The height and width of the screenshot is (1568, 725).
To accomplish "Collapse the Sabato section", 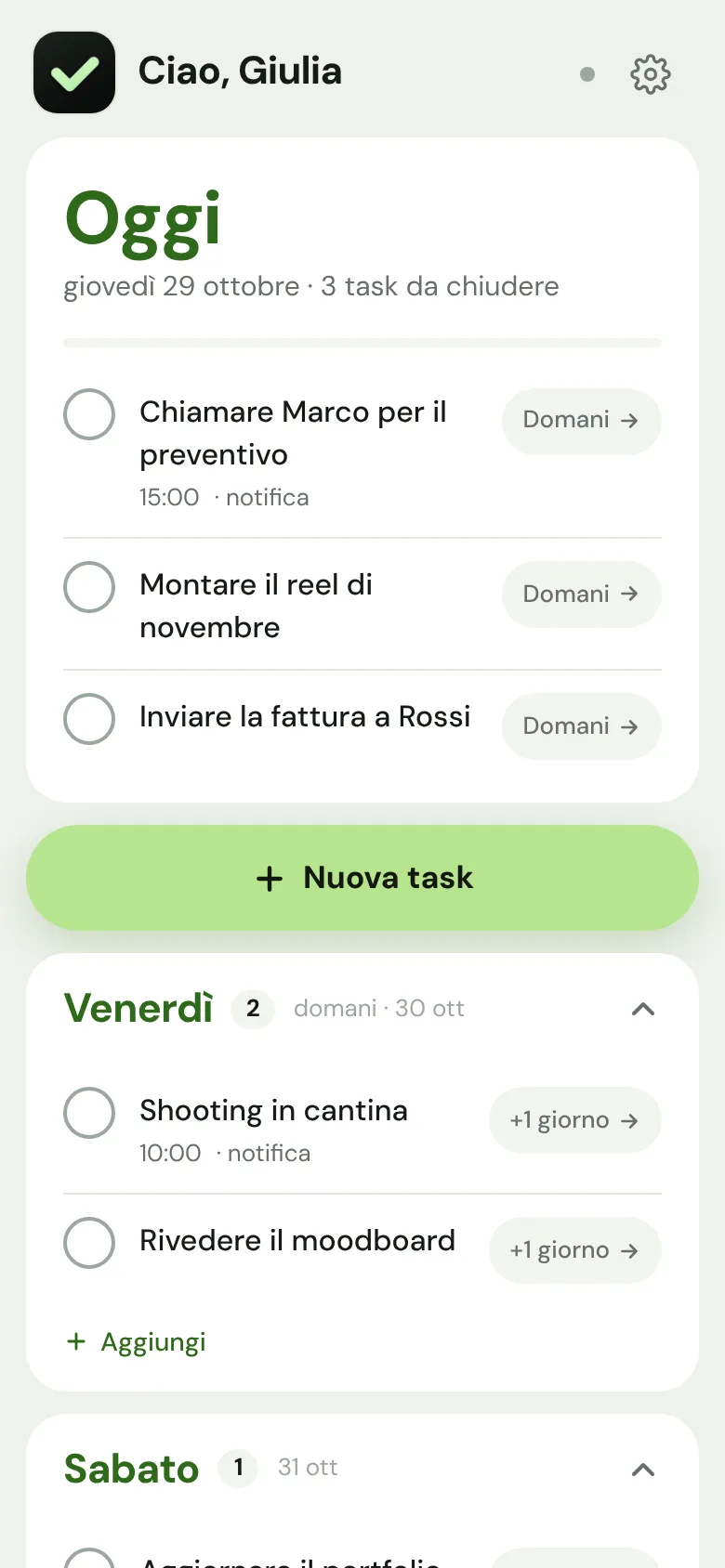I will 643,1470.
